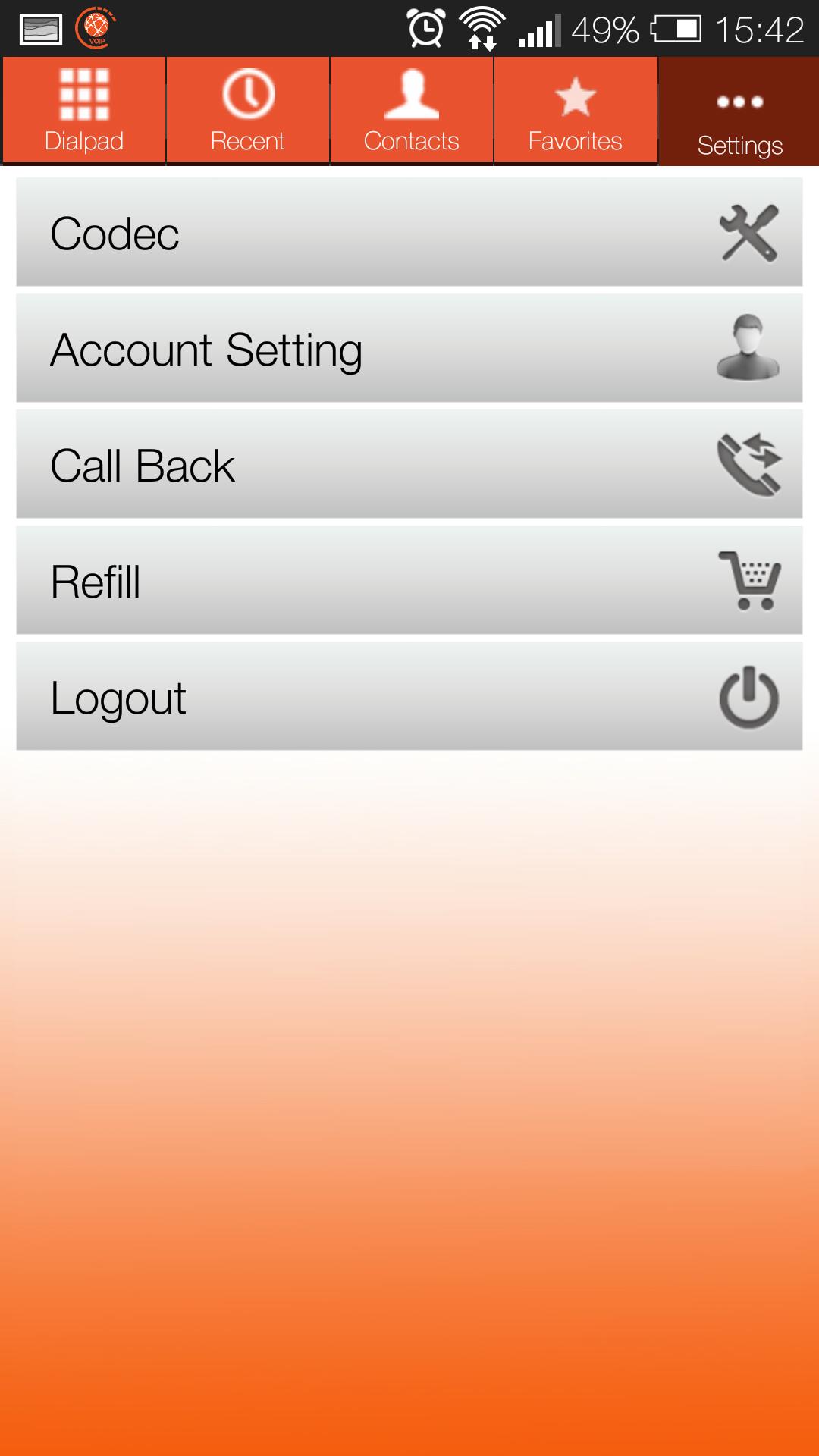Show the Favorites tab

pyautogui.click(x=576, y=111)
